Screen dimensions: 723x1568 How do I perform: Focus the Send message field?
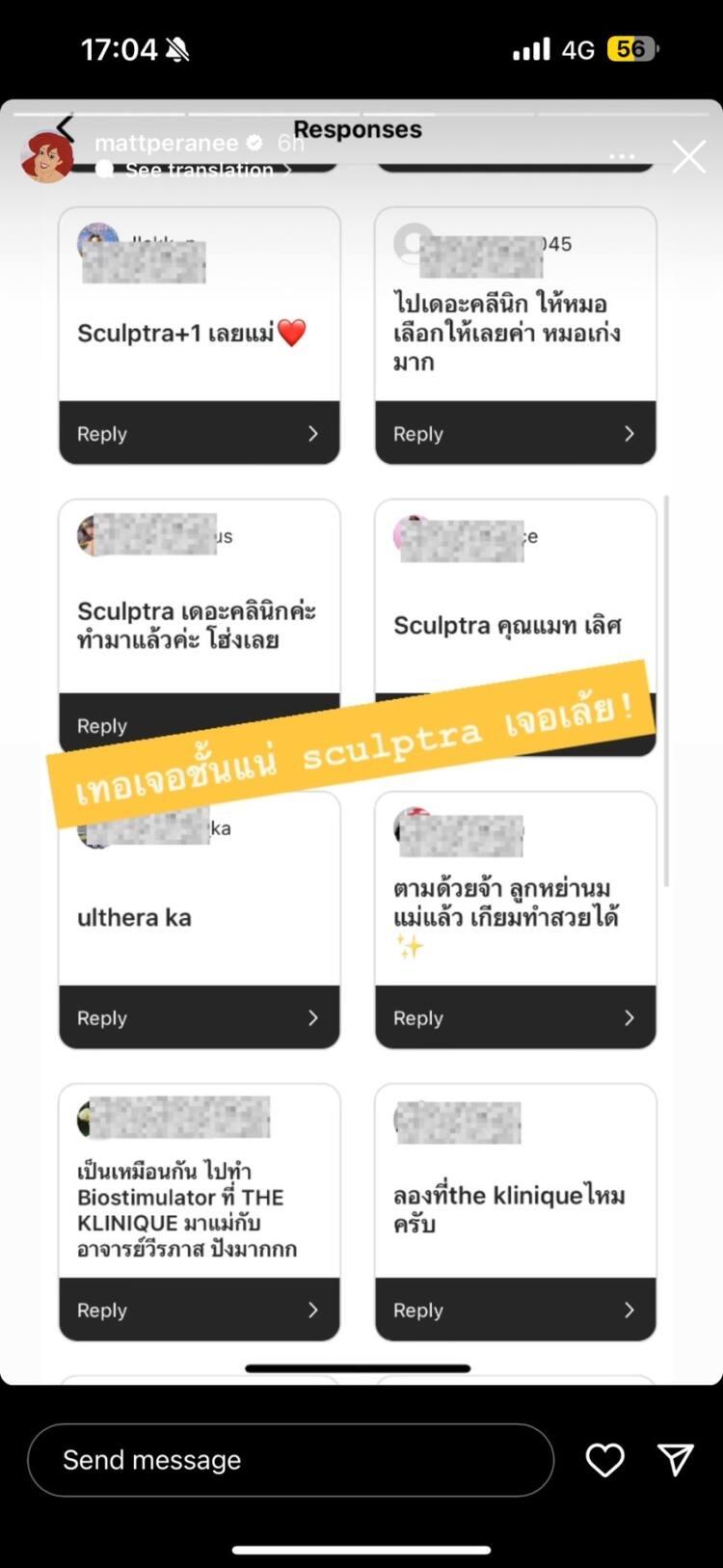(289, 1460)
